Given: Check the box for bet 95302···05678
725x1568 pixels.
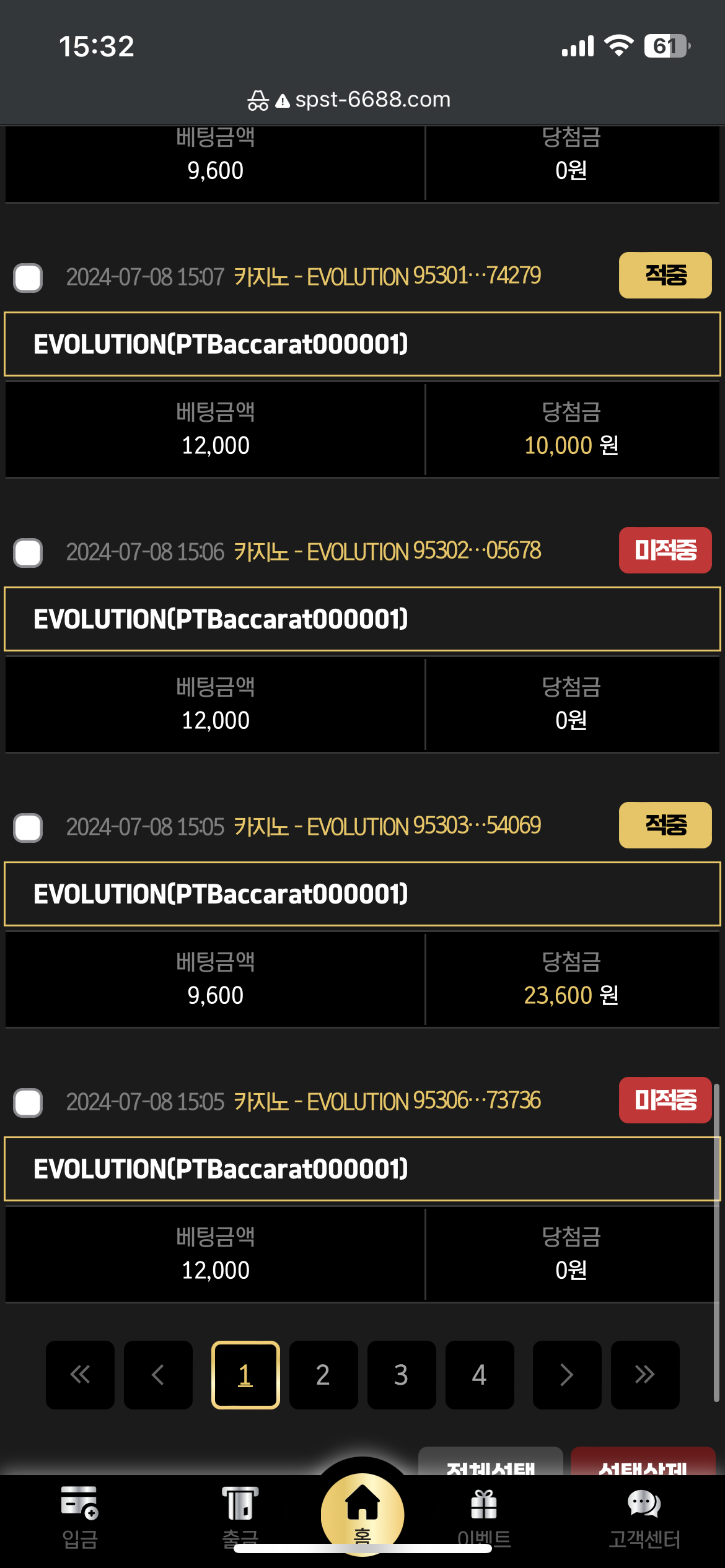Looking at the screenshot, I should tap(28, 552).
